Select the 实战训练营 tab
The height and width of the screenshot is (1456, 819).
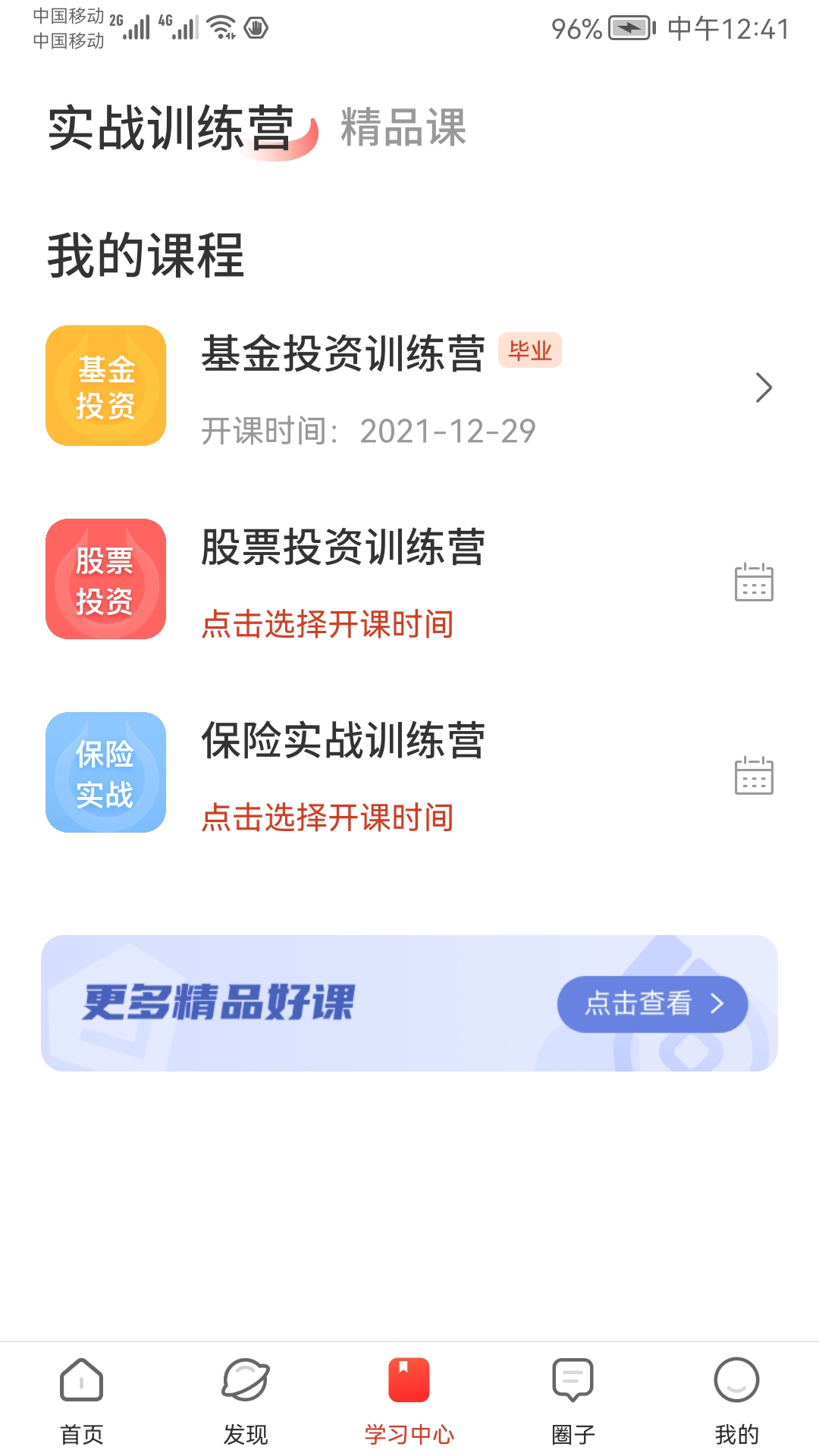pyautogui.click(x=171, y=127)
